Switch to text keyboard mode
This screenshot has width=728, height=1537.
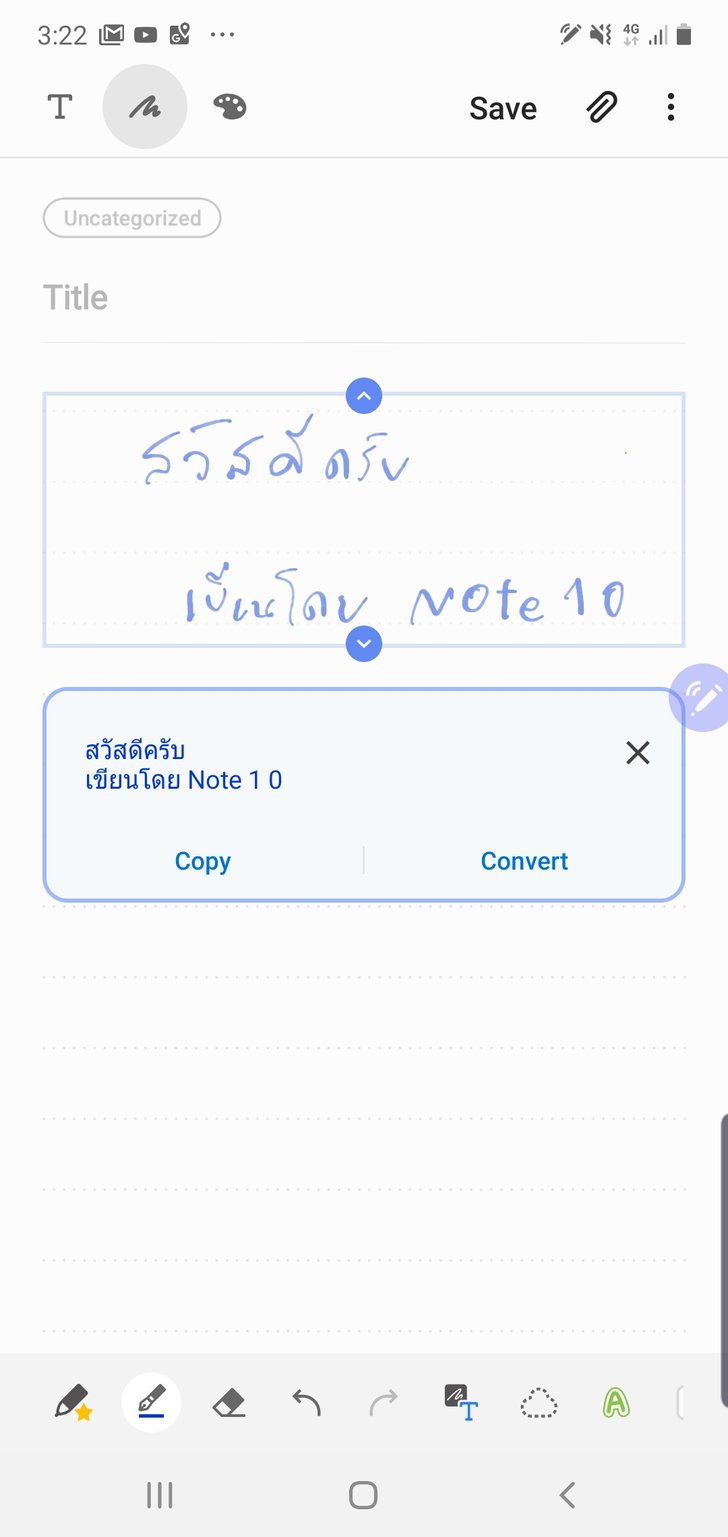pyautogui.click(x=60, y=107)
